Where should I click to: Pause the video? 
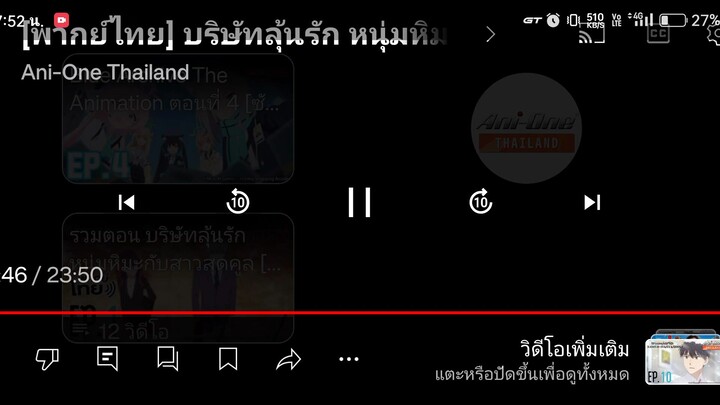tap(359, 202)
